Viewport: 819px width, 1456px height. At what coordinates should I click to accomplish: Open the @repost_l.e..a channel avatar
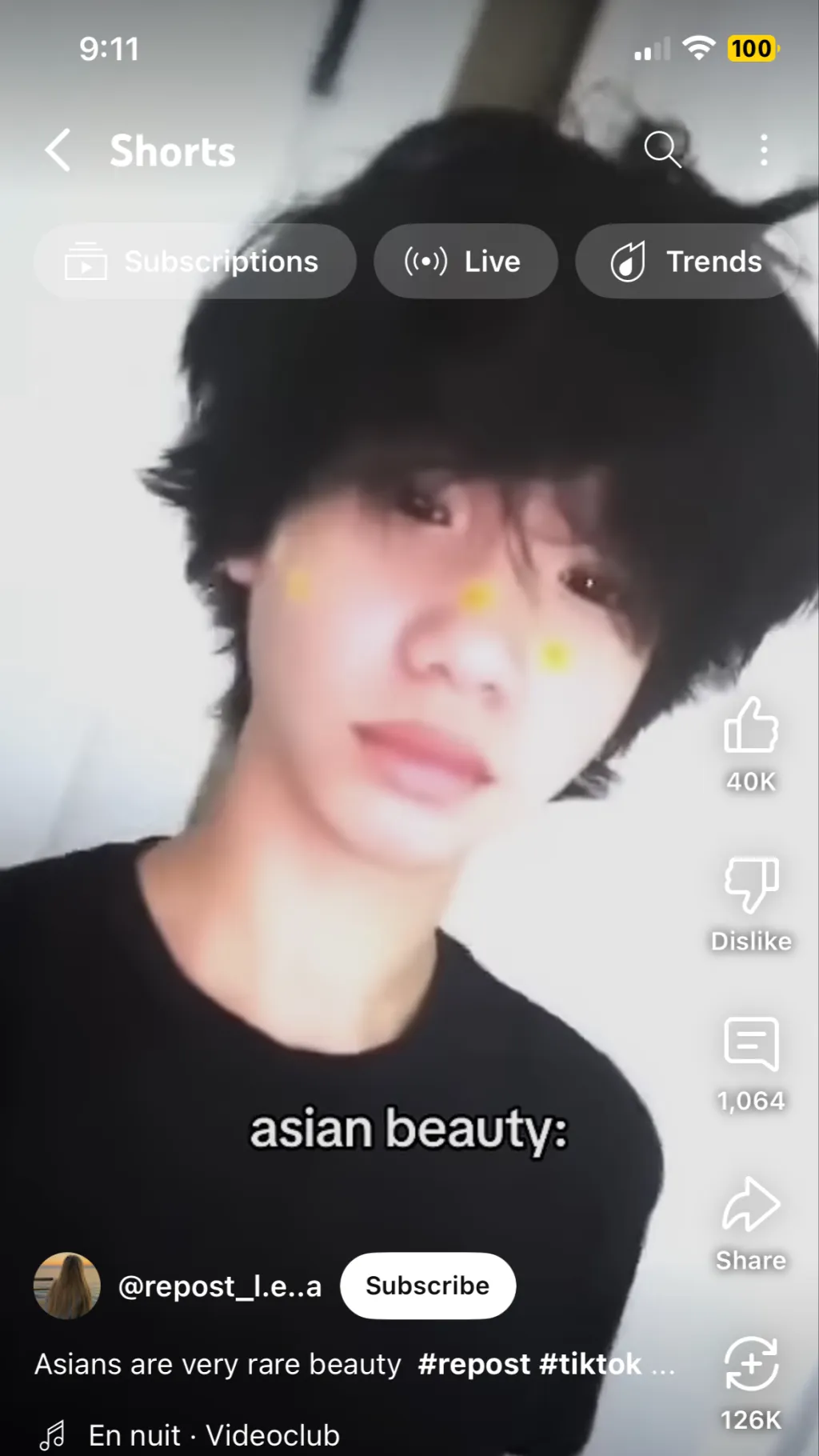click(67, 1286)
